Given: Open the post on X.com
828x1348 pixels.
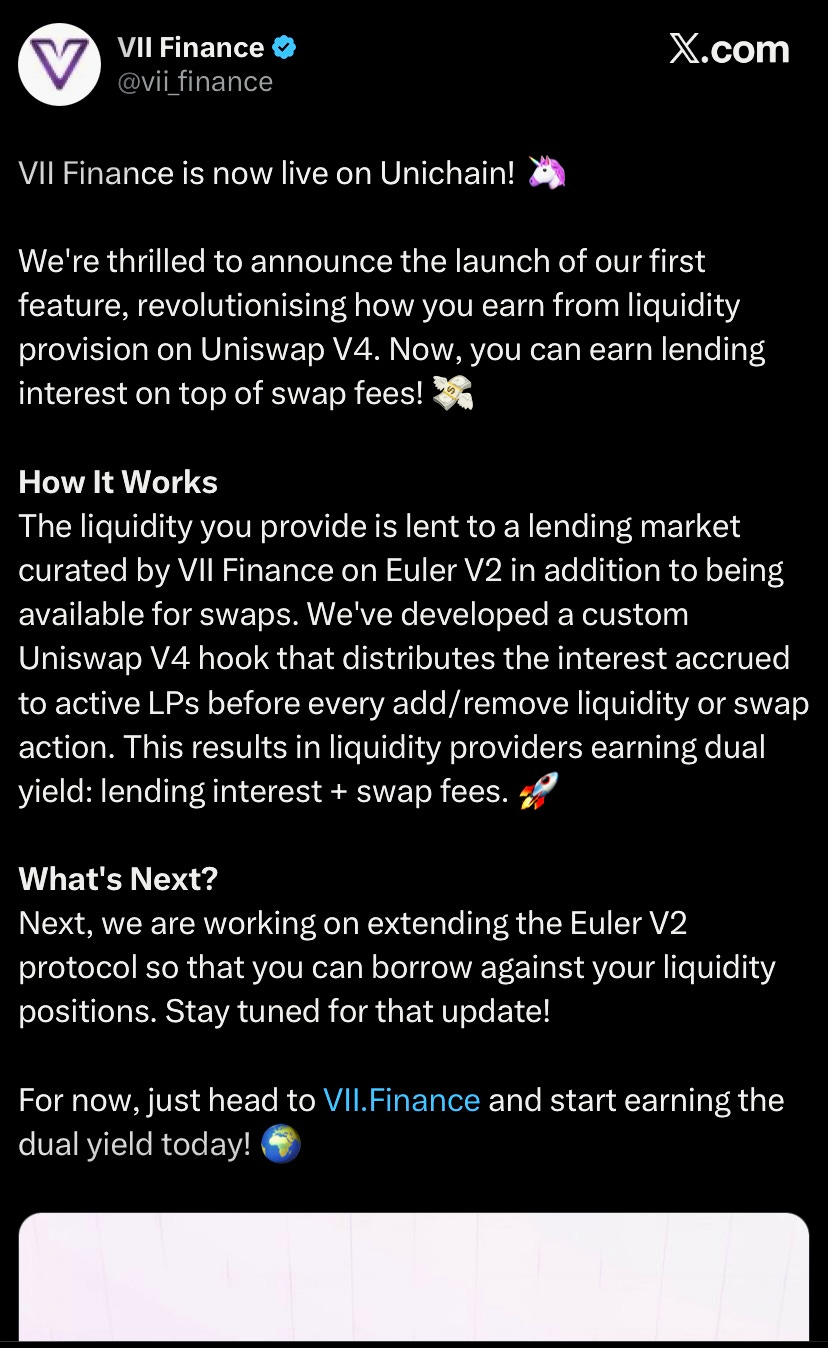Looking at the screenshot, I should click(729, 50).
